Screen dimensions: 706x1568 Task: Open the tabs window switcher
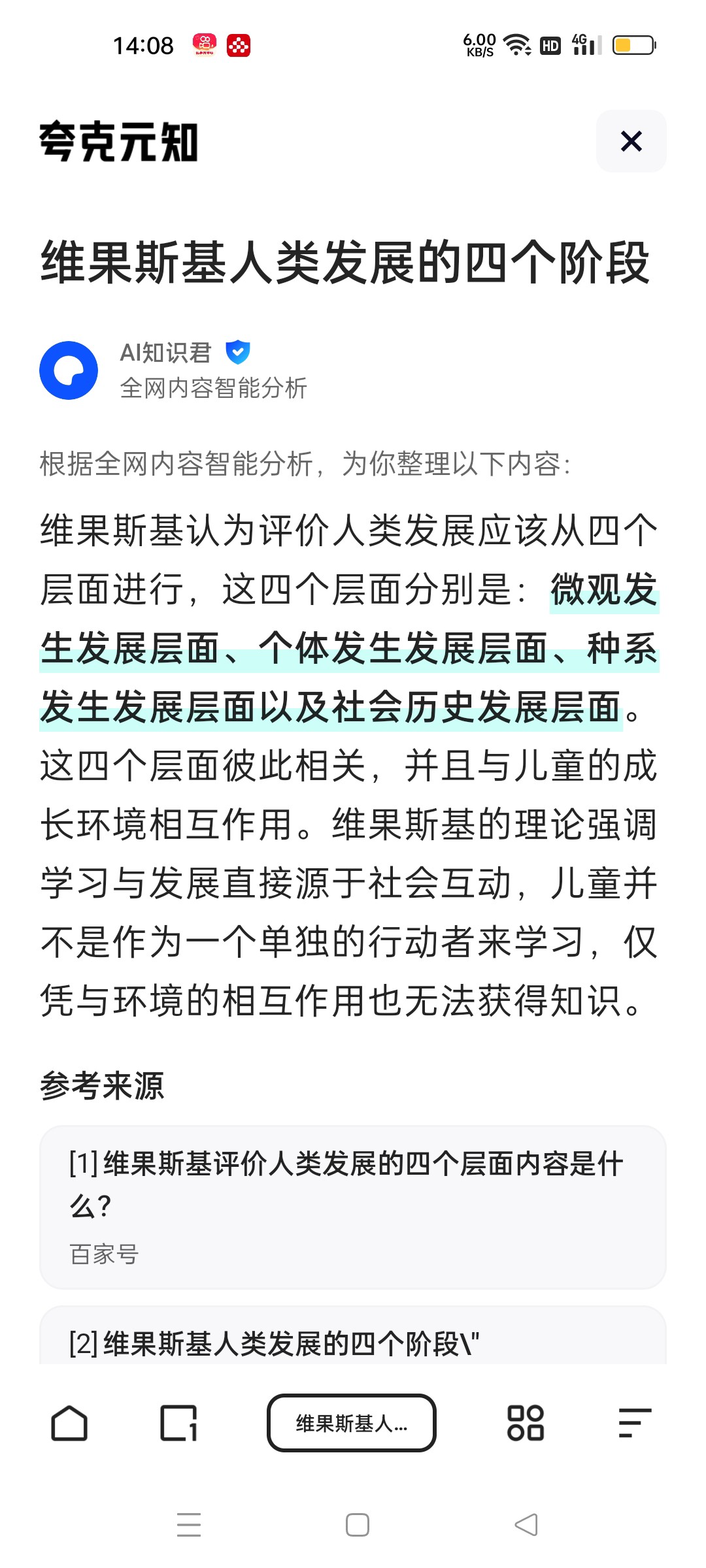coord(178,1423)
